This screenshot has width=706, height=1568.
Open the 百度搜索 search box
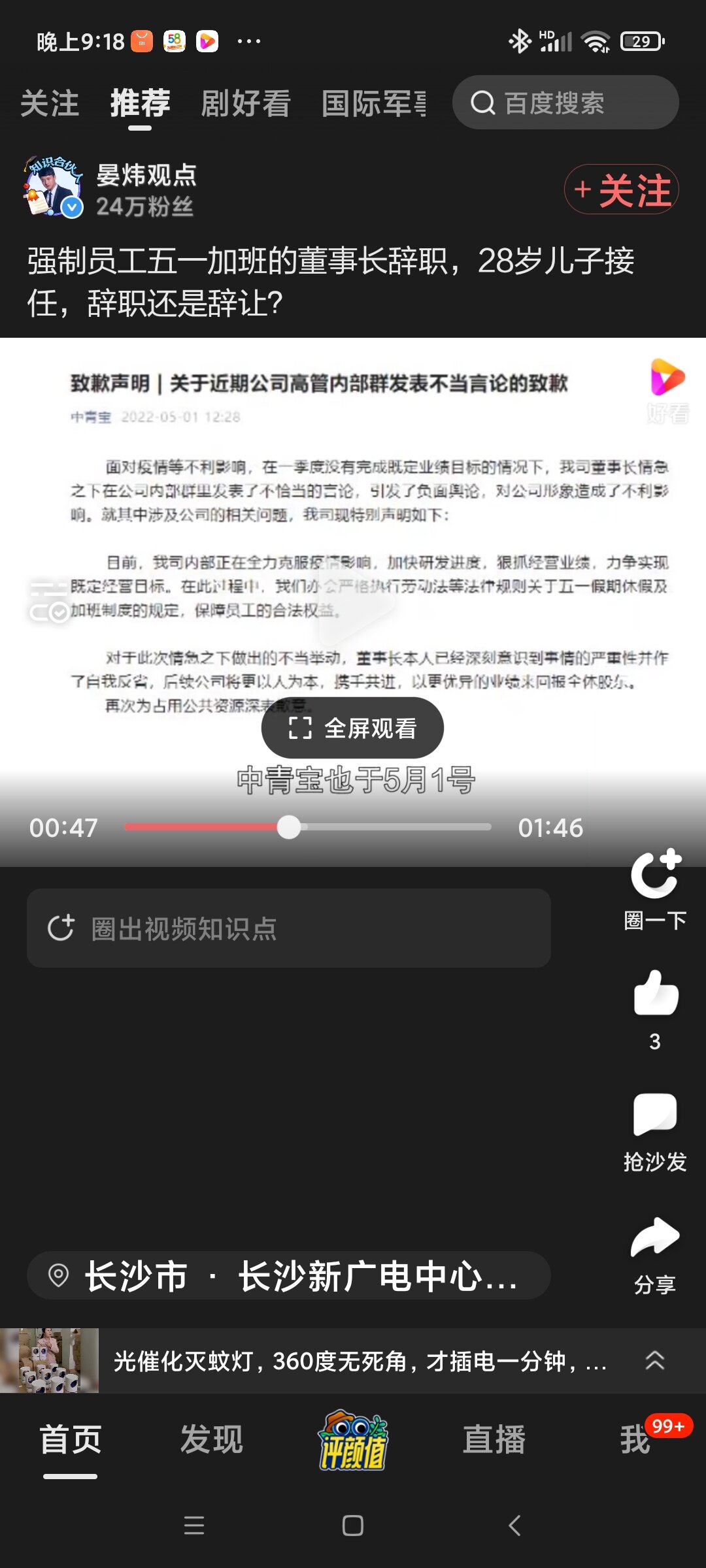pyautogui.click(x=565, y=103)
